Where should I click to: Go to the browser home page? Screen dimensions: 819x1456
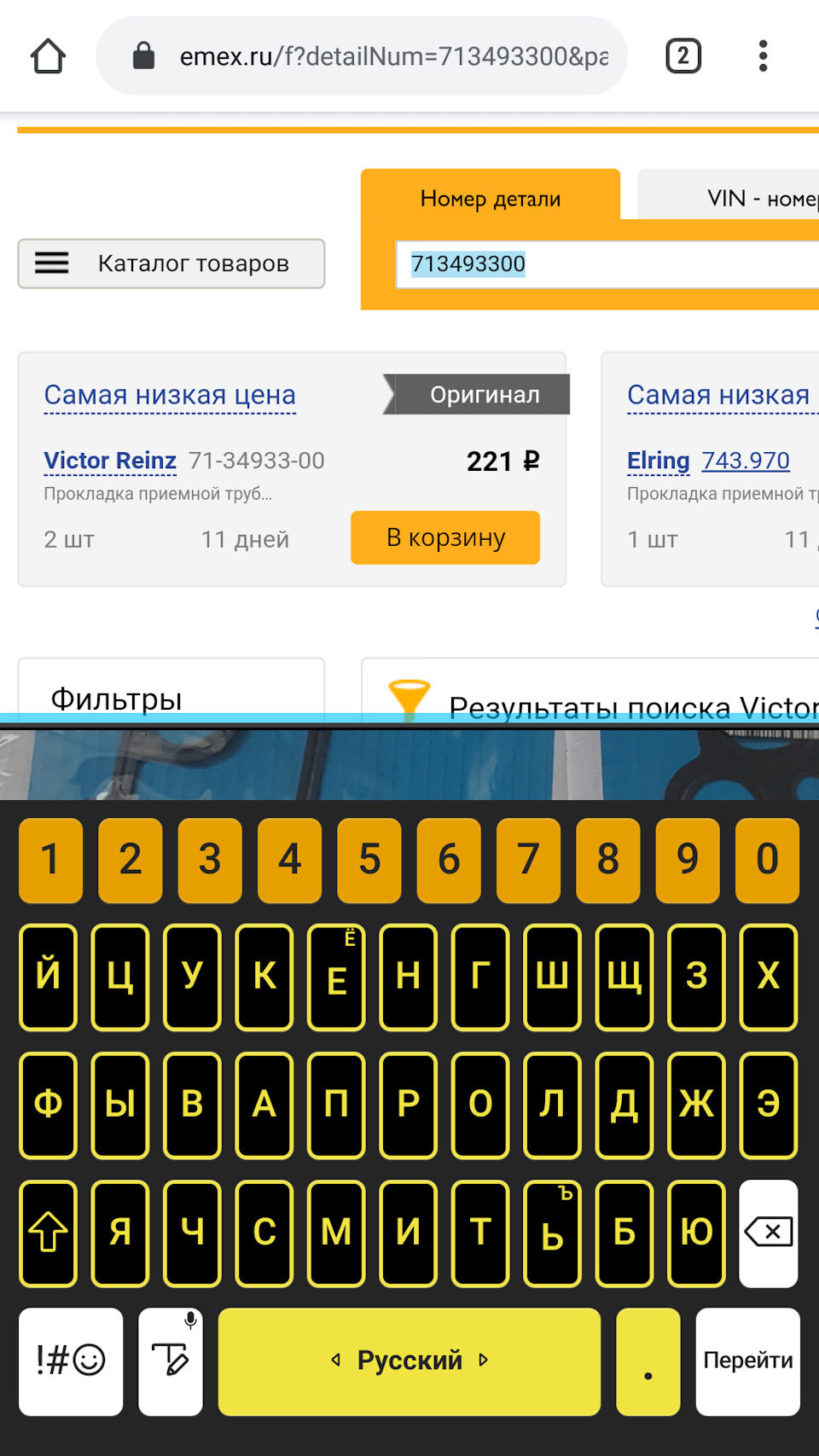coord(48,57)
